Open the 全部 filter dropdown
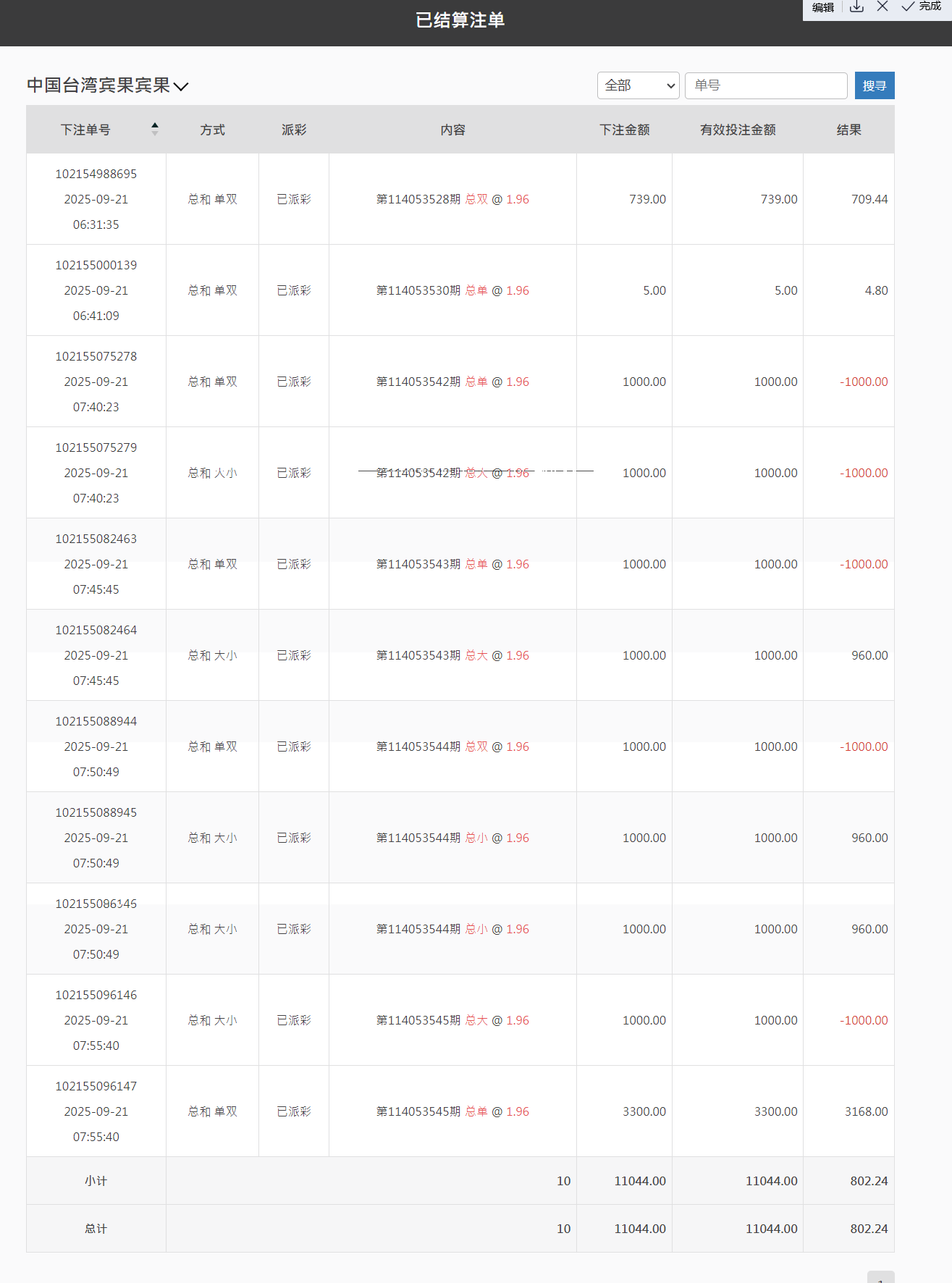952x1283 pixels. [x=638, y=85]
